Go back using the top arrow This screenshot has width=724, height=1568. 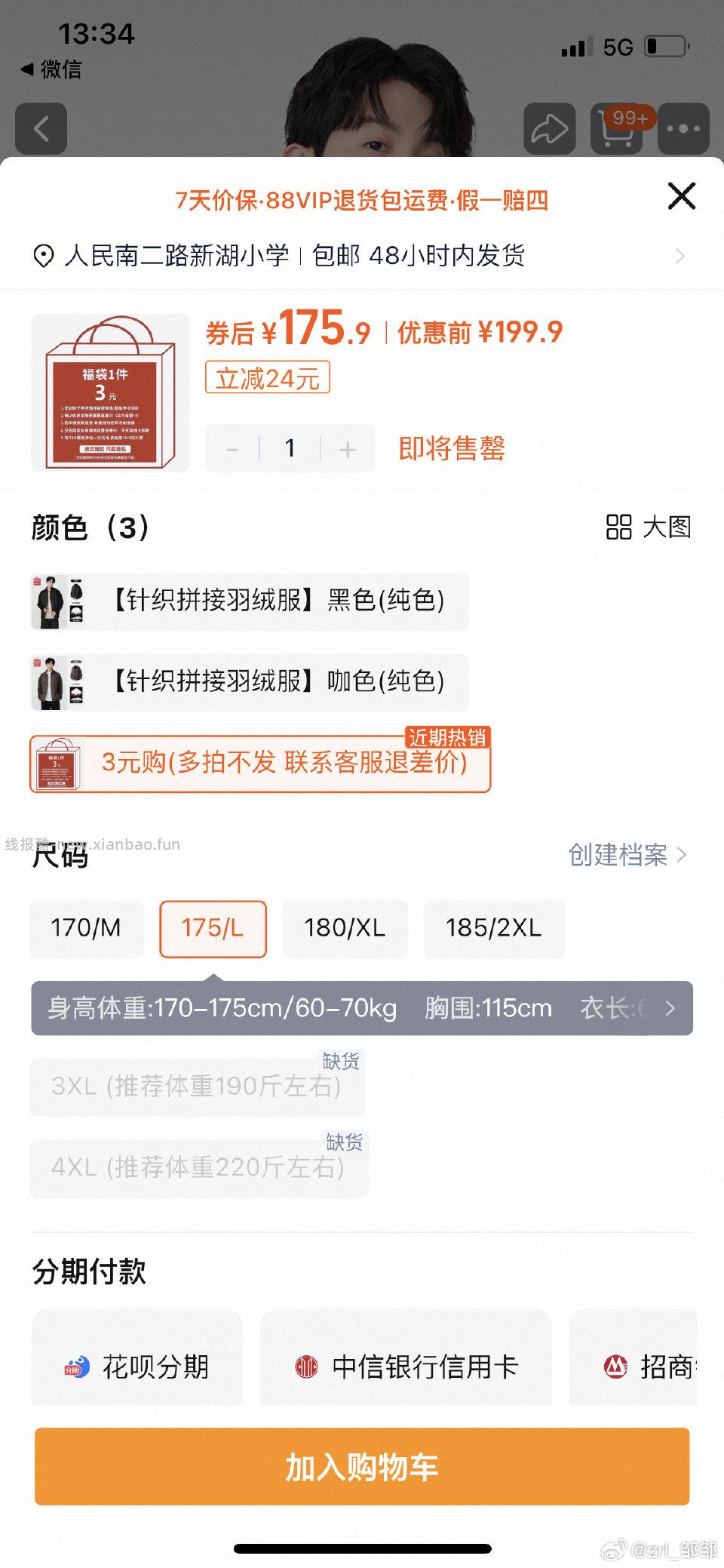pyautogui.click(x=41, y=129)
